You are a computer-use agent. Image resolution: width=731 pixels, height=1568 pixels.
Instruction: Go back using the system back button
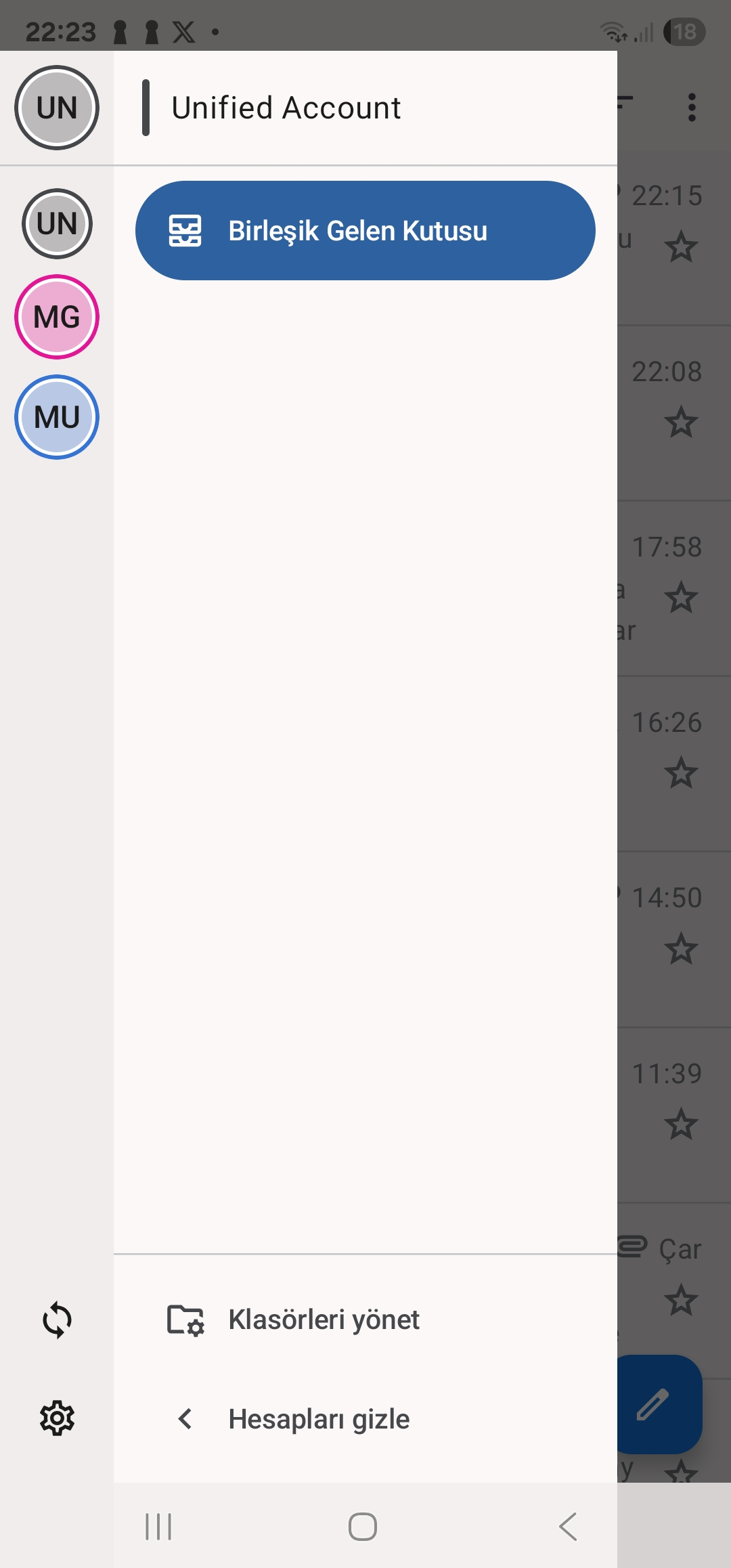point(568,1527)
